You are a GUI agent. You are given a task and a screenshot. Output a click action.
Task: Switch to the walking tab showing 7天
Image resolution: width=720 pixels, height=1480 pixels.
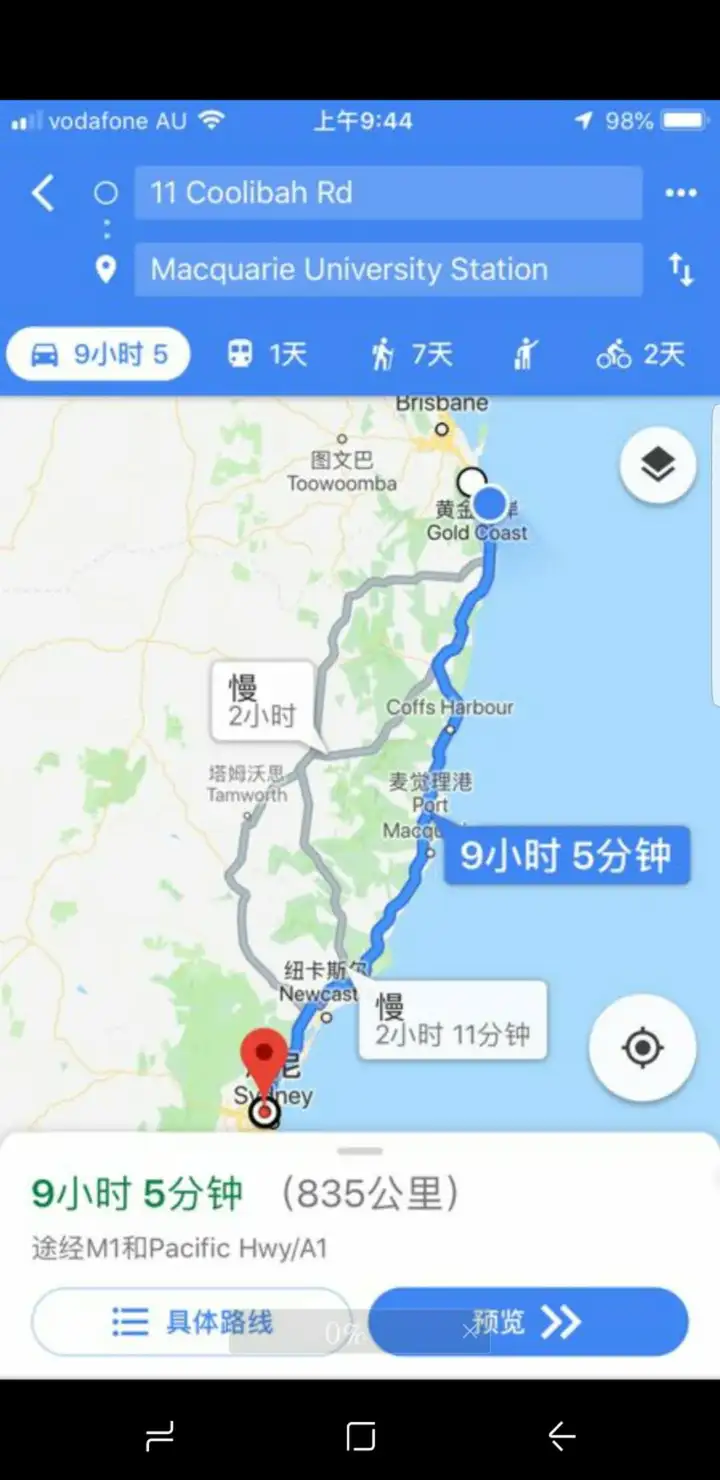[412, 354]
